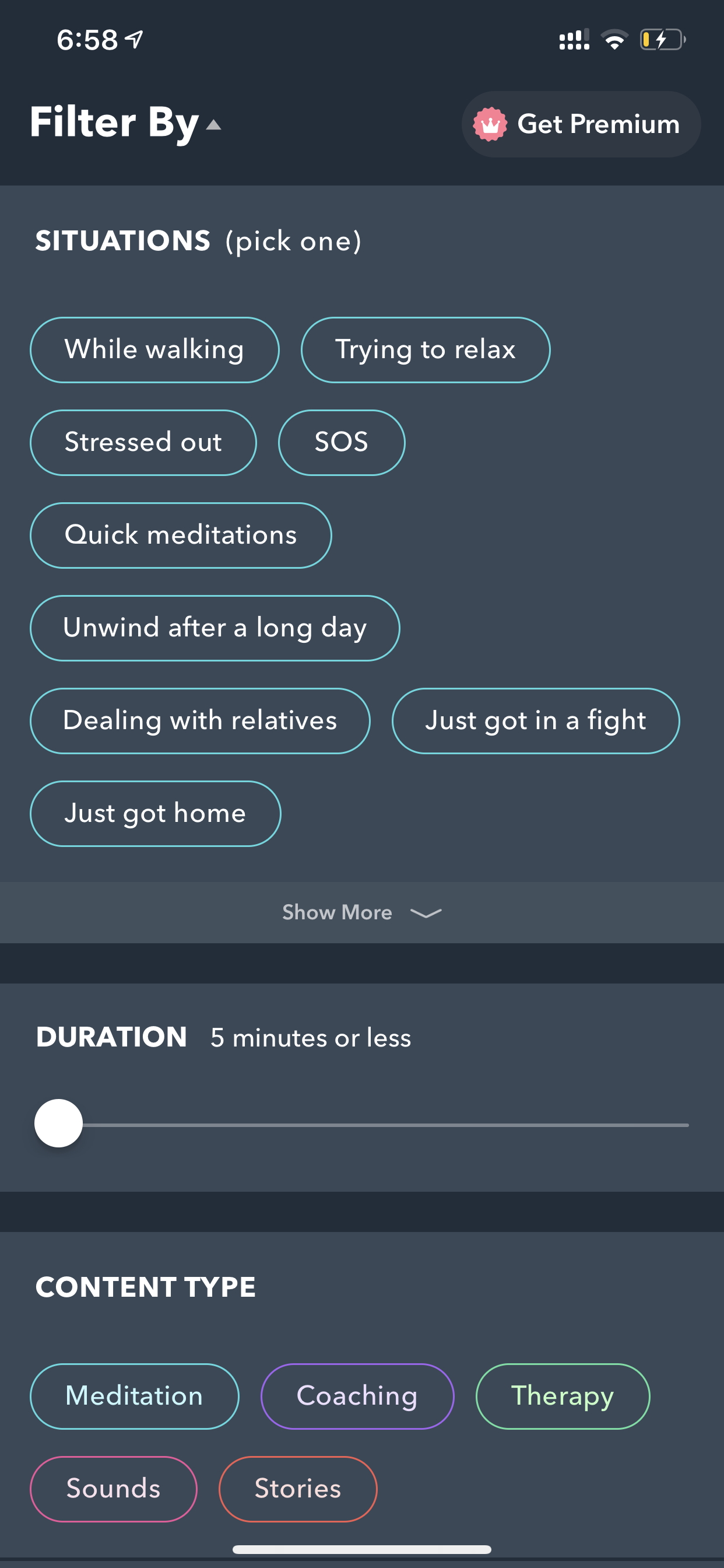
Task: Filter content type by Meditation
Action: 135,1396
